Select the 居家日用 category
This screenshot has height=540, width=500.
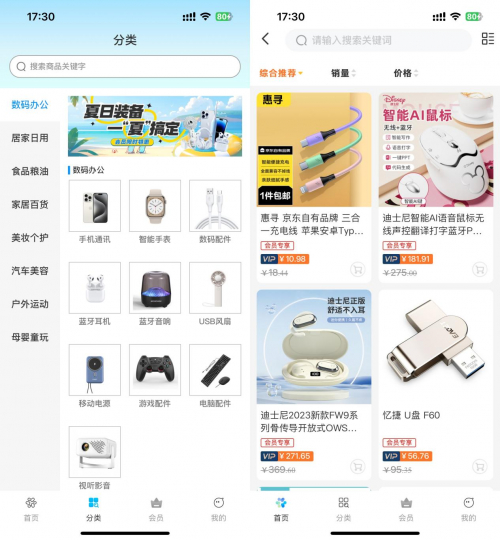30,138
